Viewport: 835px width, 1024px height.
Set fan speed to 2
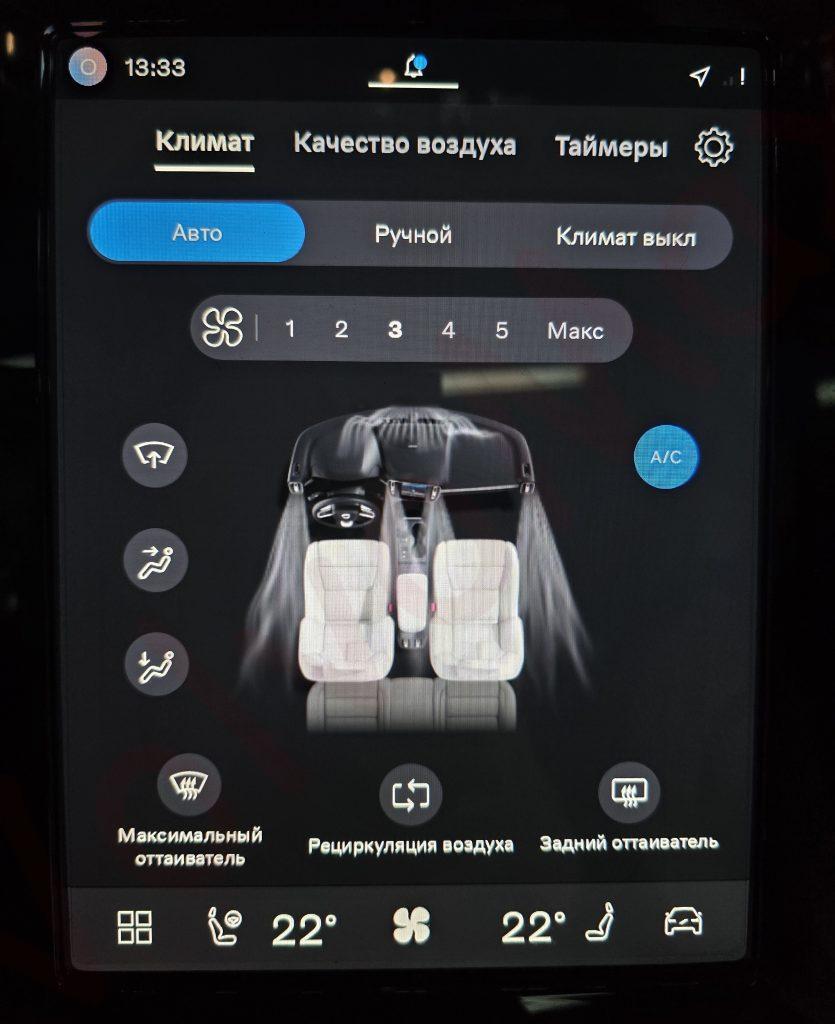tap(341, 329)
